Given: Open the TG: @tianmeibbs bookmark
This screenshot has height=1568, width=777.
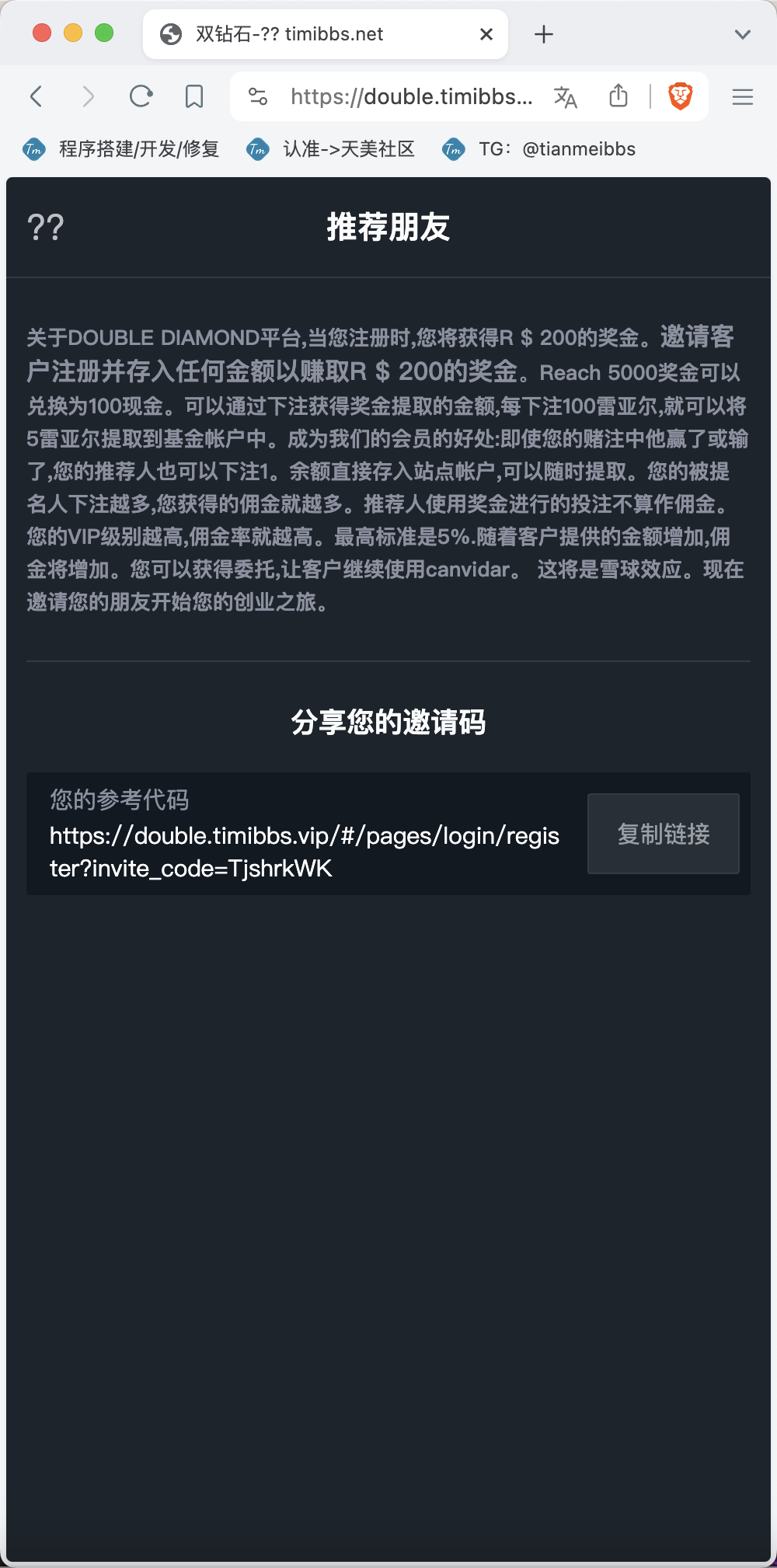Looking at the screenshot, I should (x=539, y=149).
